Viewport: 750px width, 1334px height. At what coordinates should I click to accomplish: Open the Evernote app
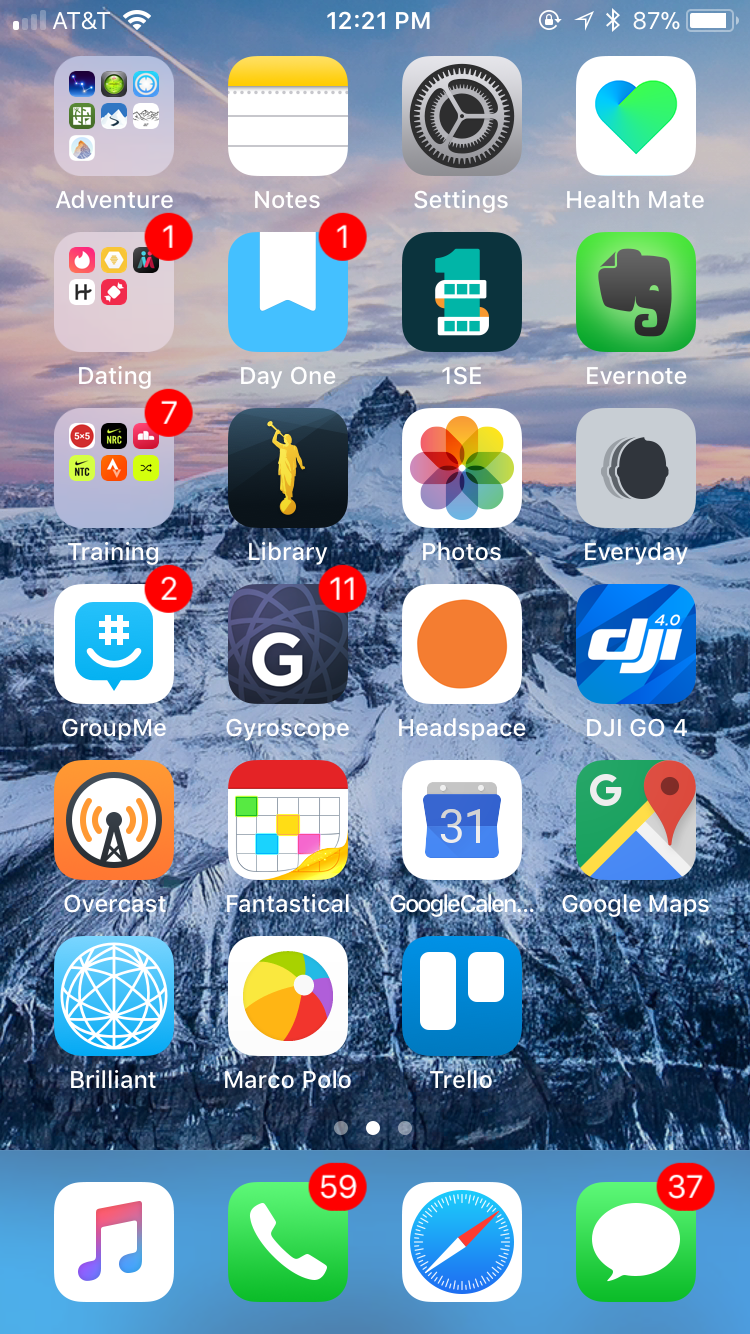tap(636, 292)
